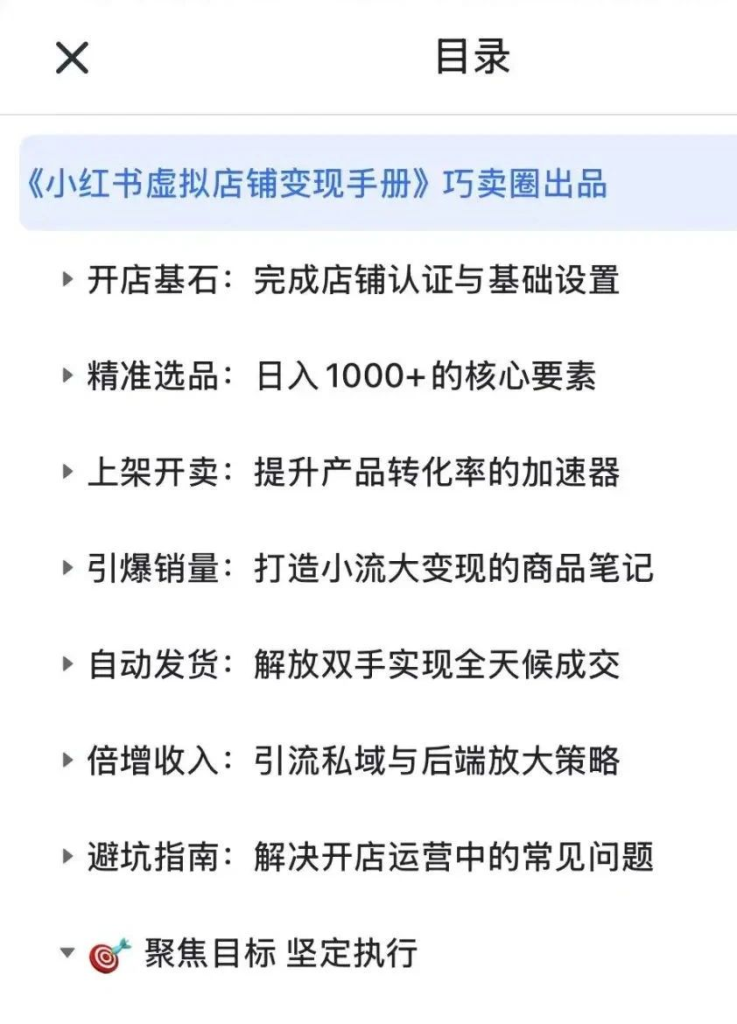Expand the 倍增收入 chapter
Screen dimensions: 737x1024
68,760
